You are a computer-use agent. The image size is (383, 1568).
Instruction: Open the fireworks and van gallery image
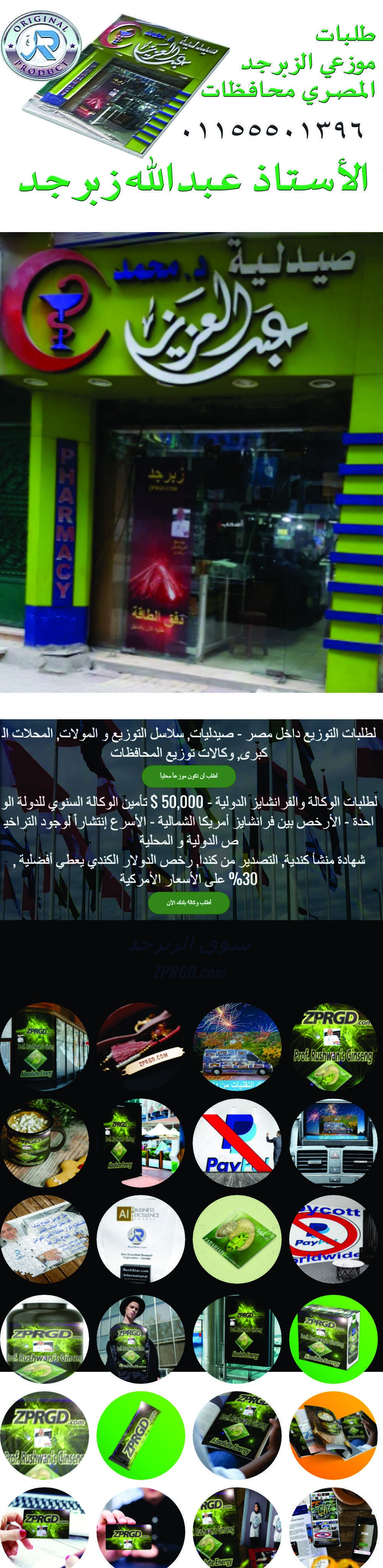click(x=237, y=1046)
